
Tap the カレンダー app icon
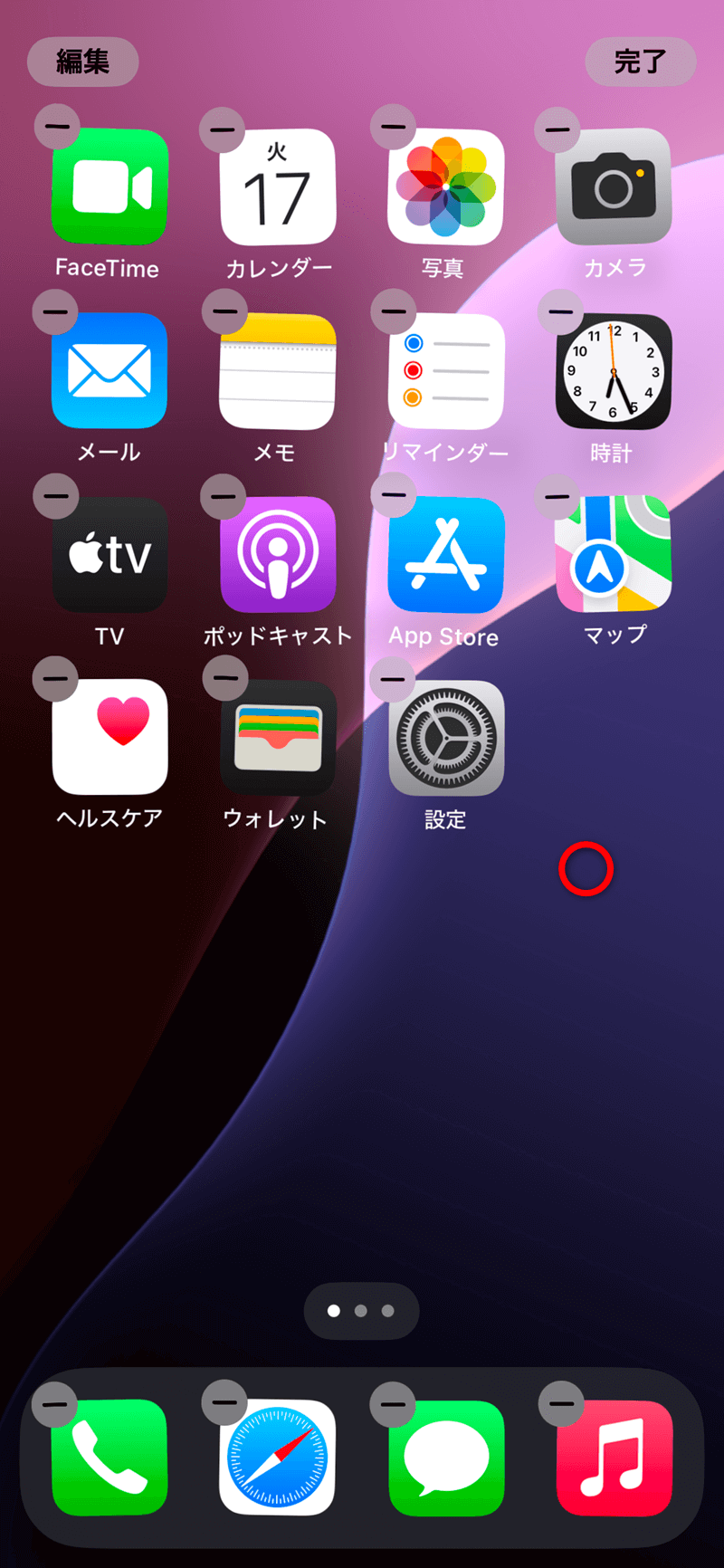pyautogui.click(x=278, y=187)
